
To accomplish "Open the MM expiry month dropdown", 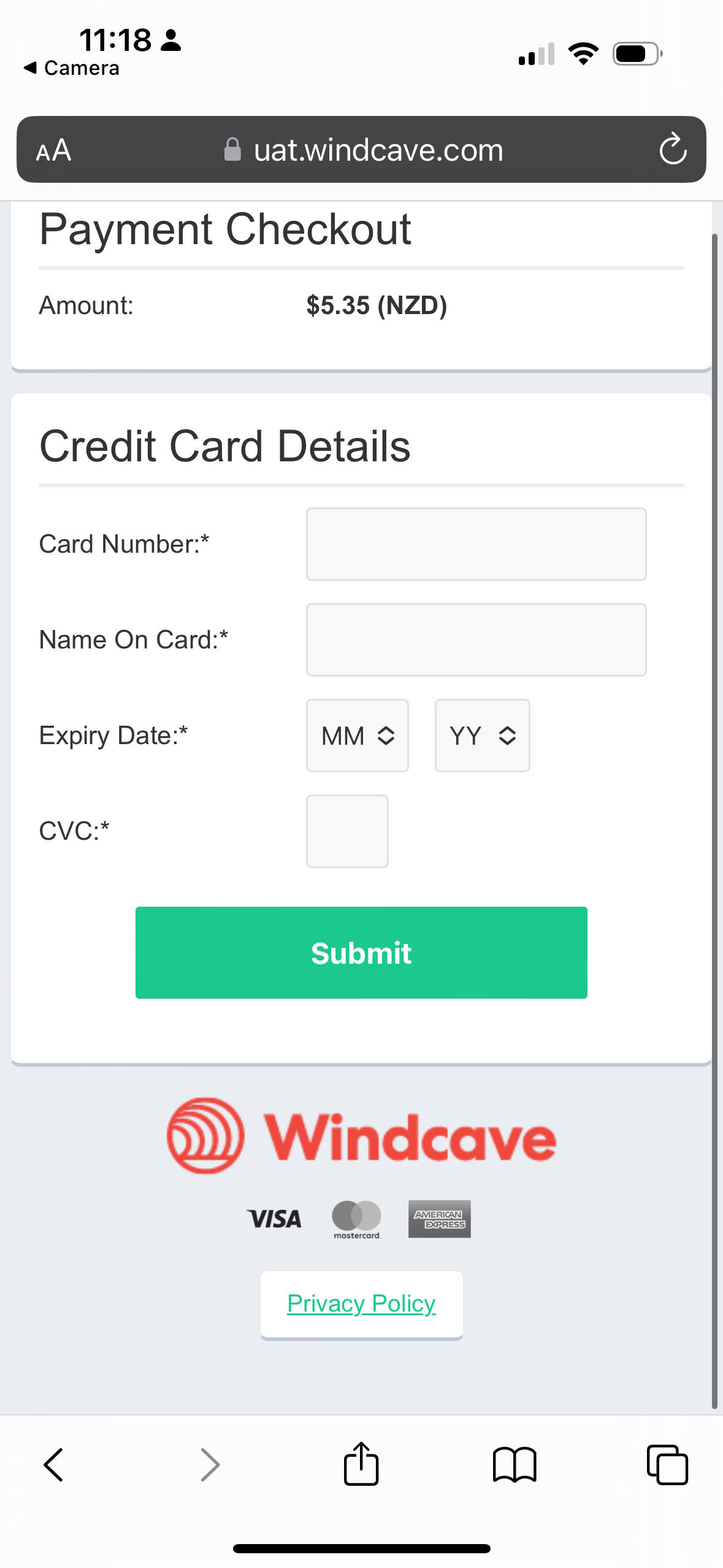I will pos(358,736).
